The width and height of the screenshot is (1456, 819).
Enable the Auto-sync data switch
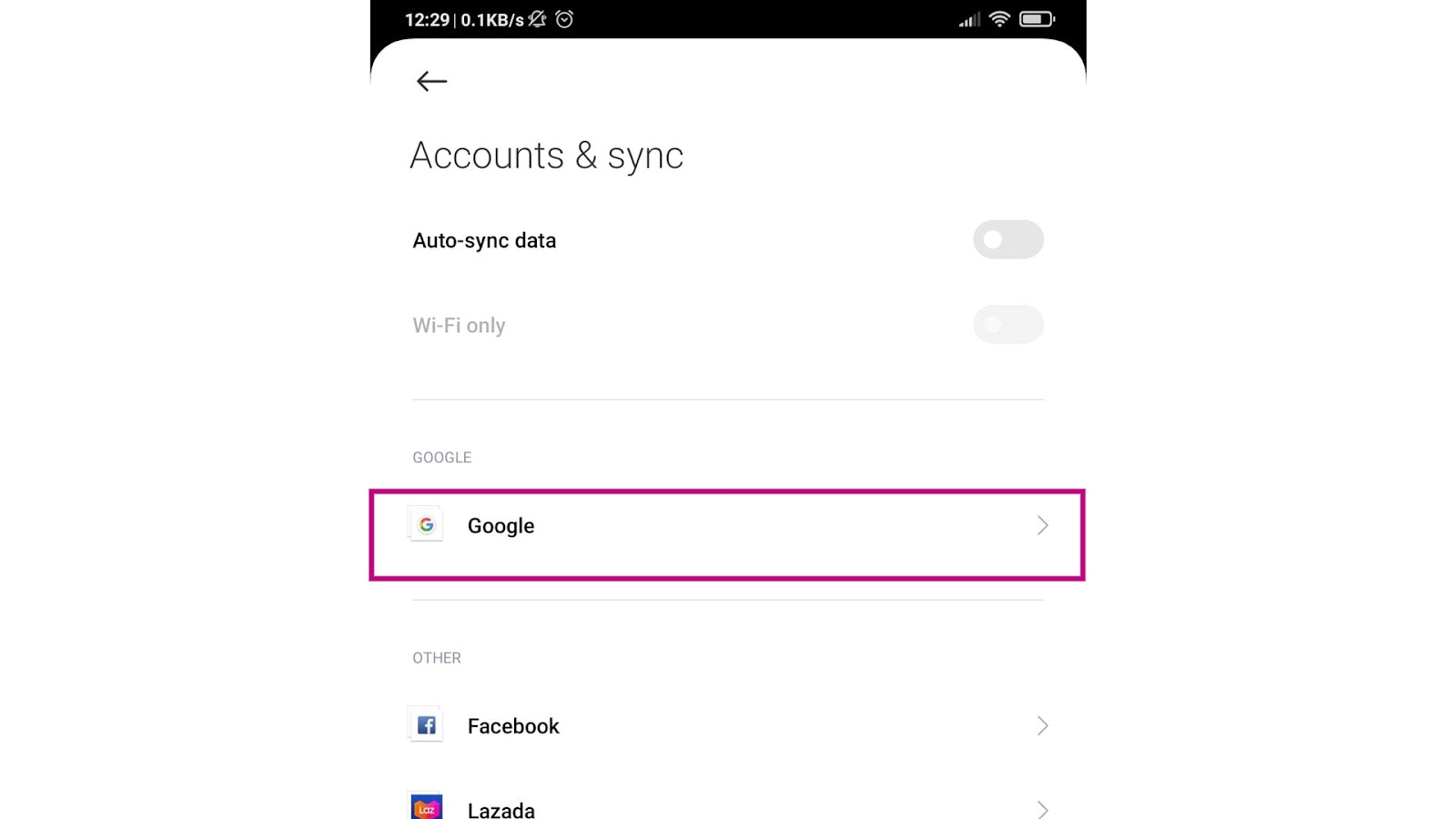click(x=1007, y=239)
